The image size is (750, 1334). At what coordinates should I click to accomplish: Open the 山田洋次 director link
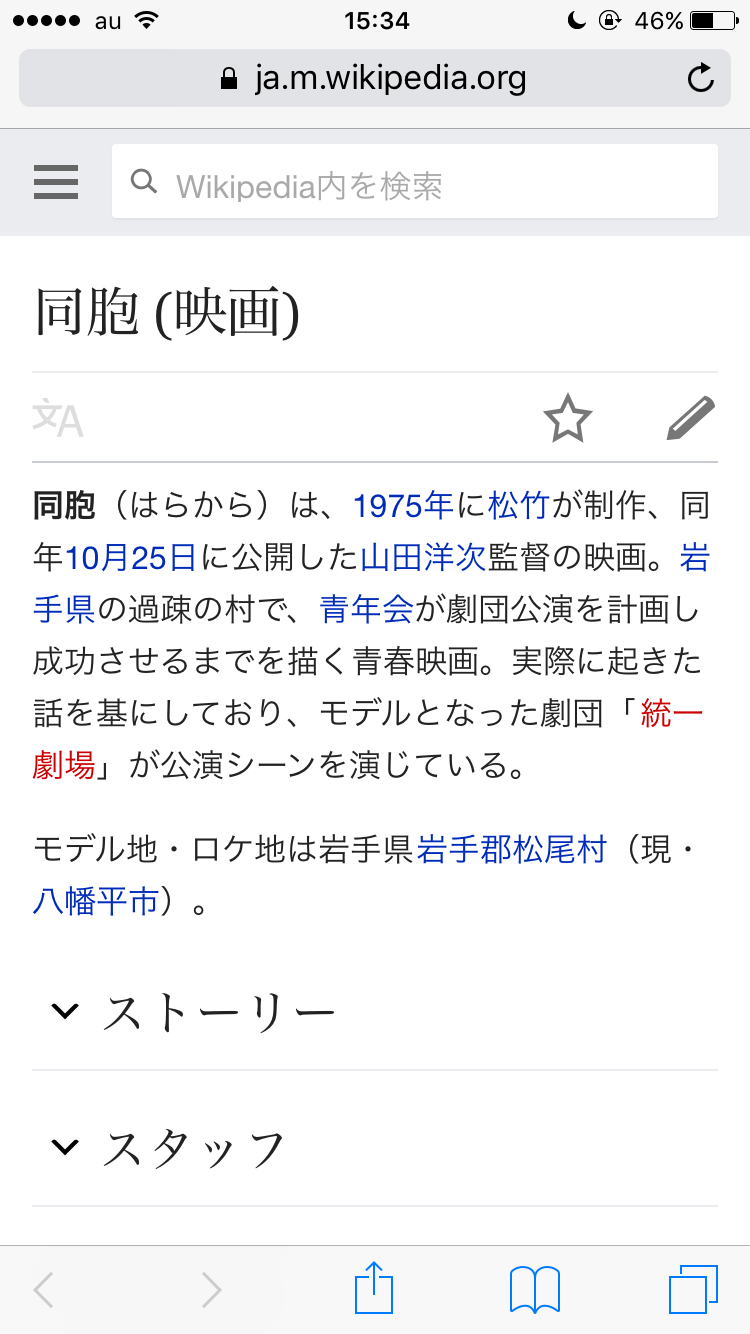coord(423,558)
